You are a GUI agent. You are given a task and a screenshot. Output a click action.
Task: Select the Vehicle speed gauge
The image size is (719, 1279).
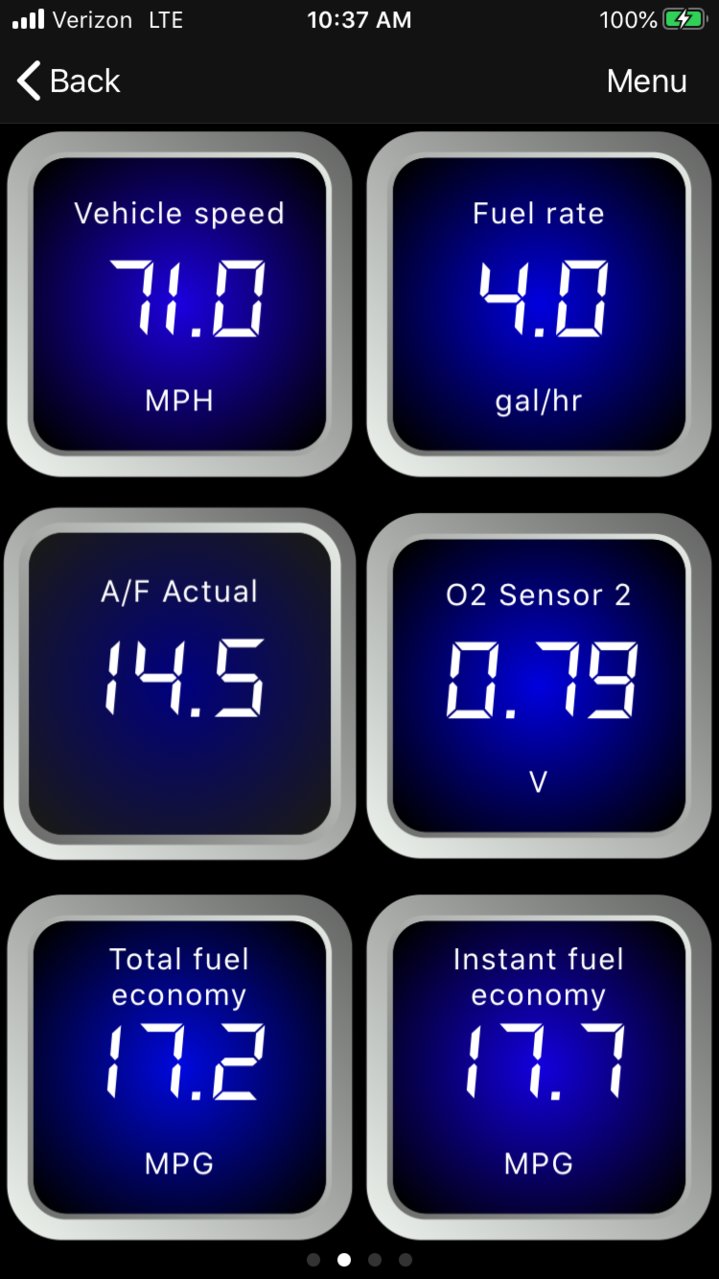pyautogui.click(x=180, y=304)
